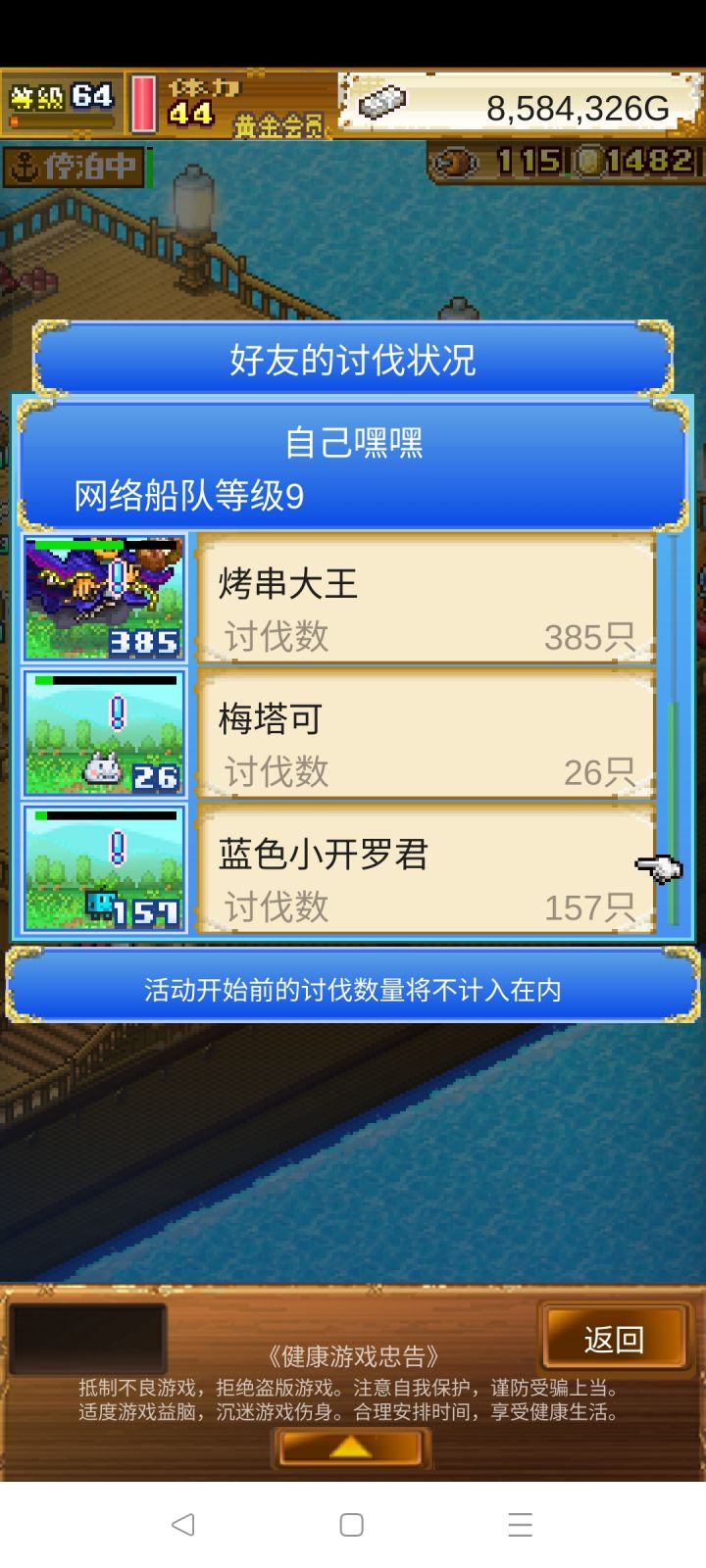Open the silver ingot currency panel
Viewport: 706px width, 1568px height.
pos(382,103)
